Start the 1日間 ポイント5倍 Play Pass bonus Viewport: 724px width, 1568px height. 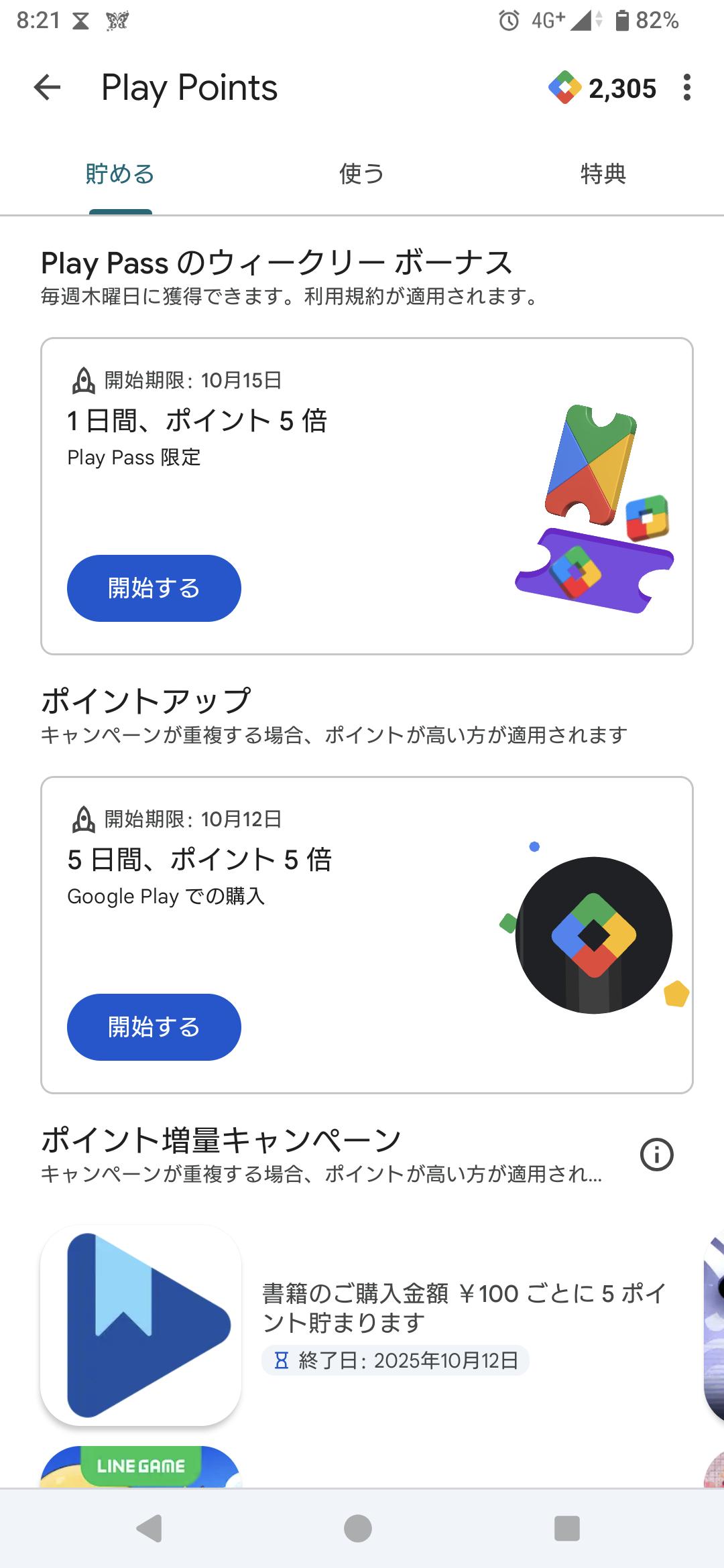pyautogui.click(x=154, y=588)
